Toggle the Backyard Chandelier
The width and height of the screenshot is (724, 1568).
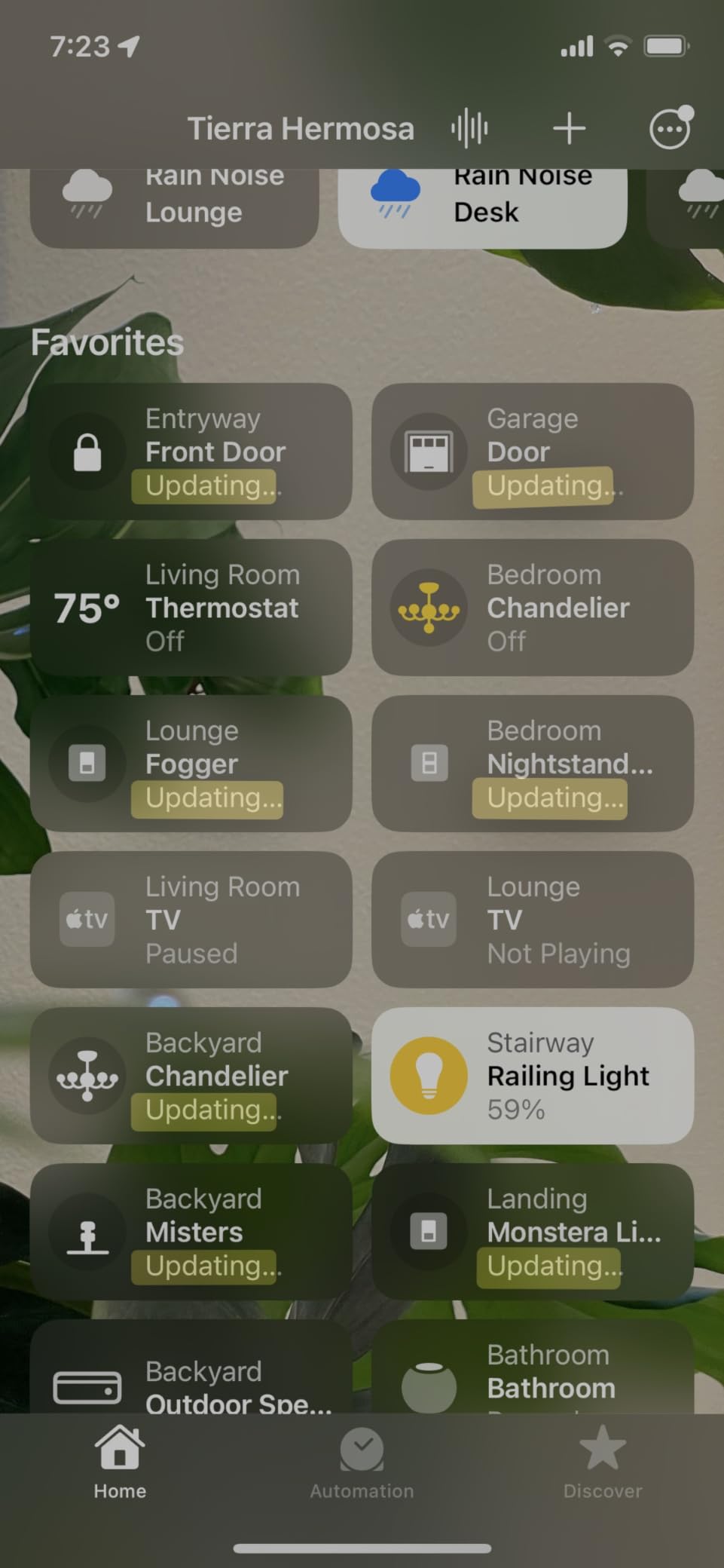point(191,1075)
